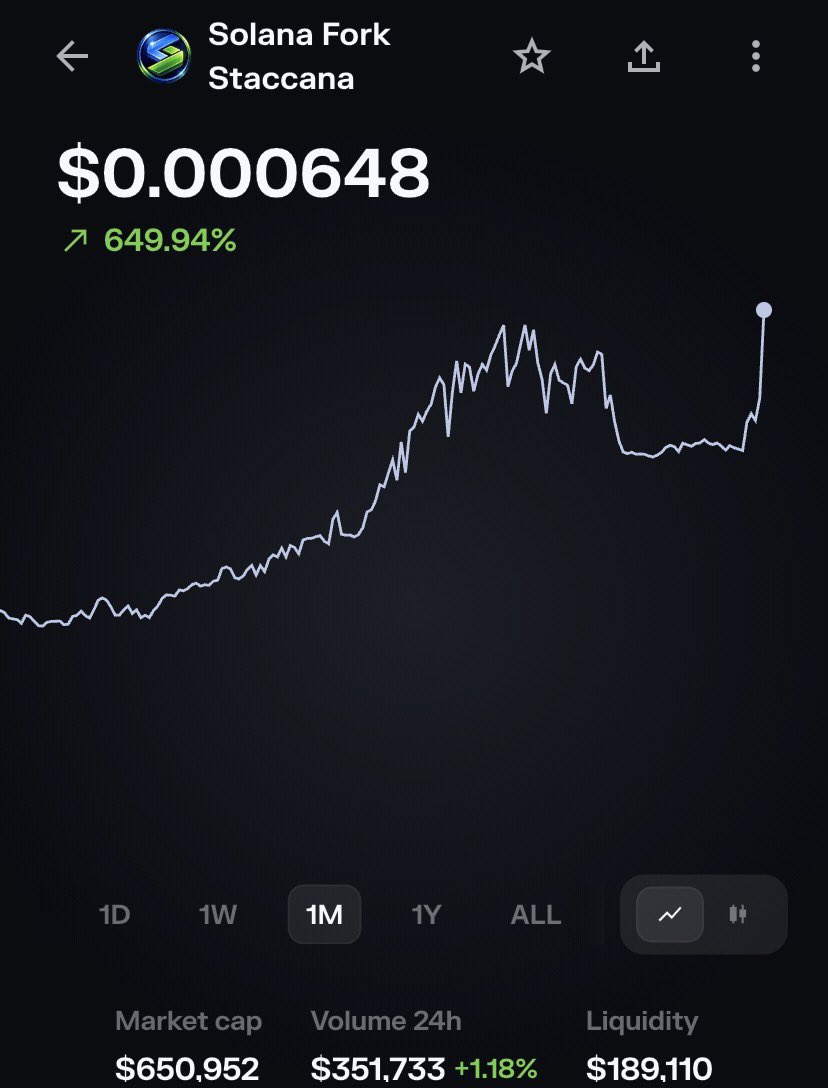Switch to line chart view

670,915
